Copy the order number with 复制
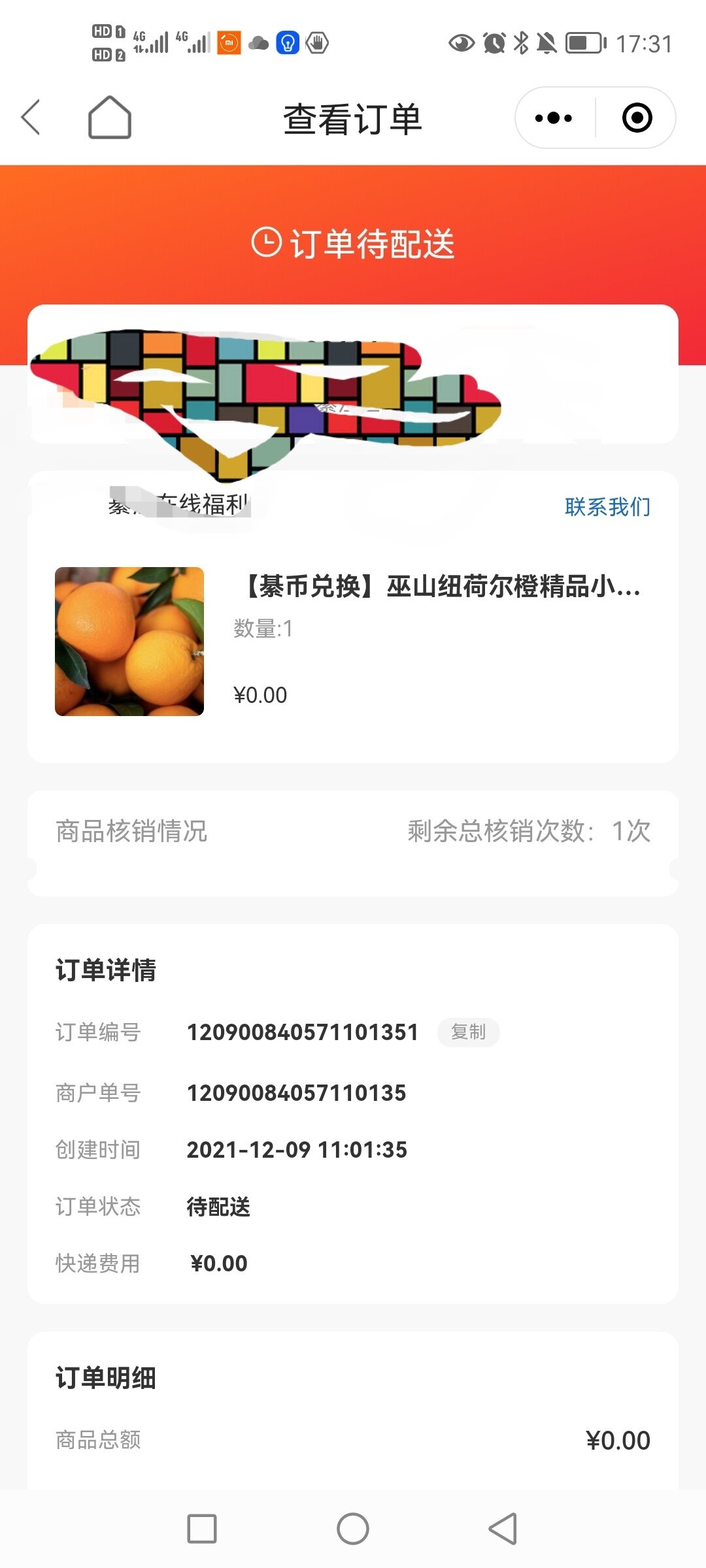 tap(468, 1032)
